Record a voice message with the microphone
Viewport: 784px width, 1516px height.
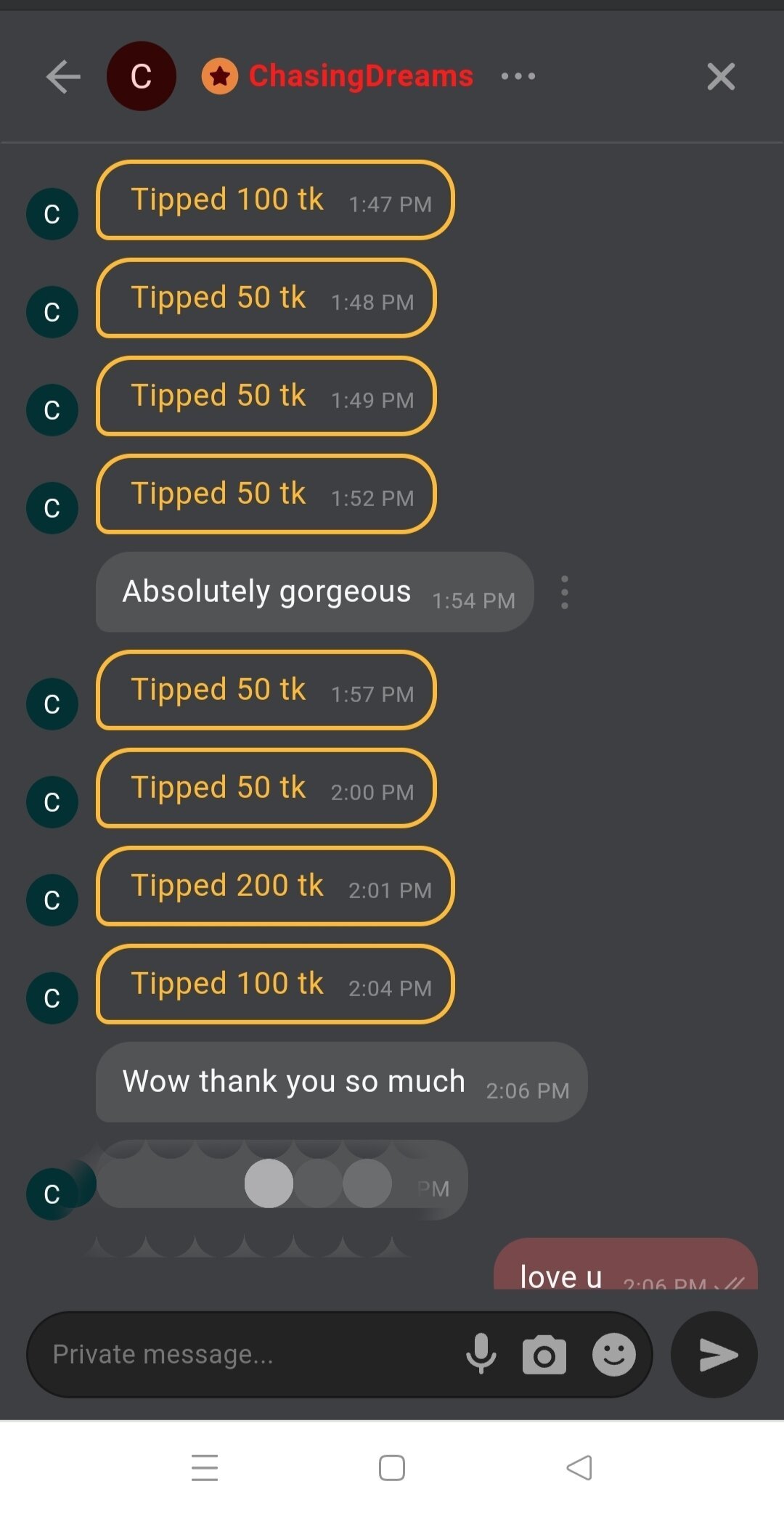click(x=481, y=1355)
